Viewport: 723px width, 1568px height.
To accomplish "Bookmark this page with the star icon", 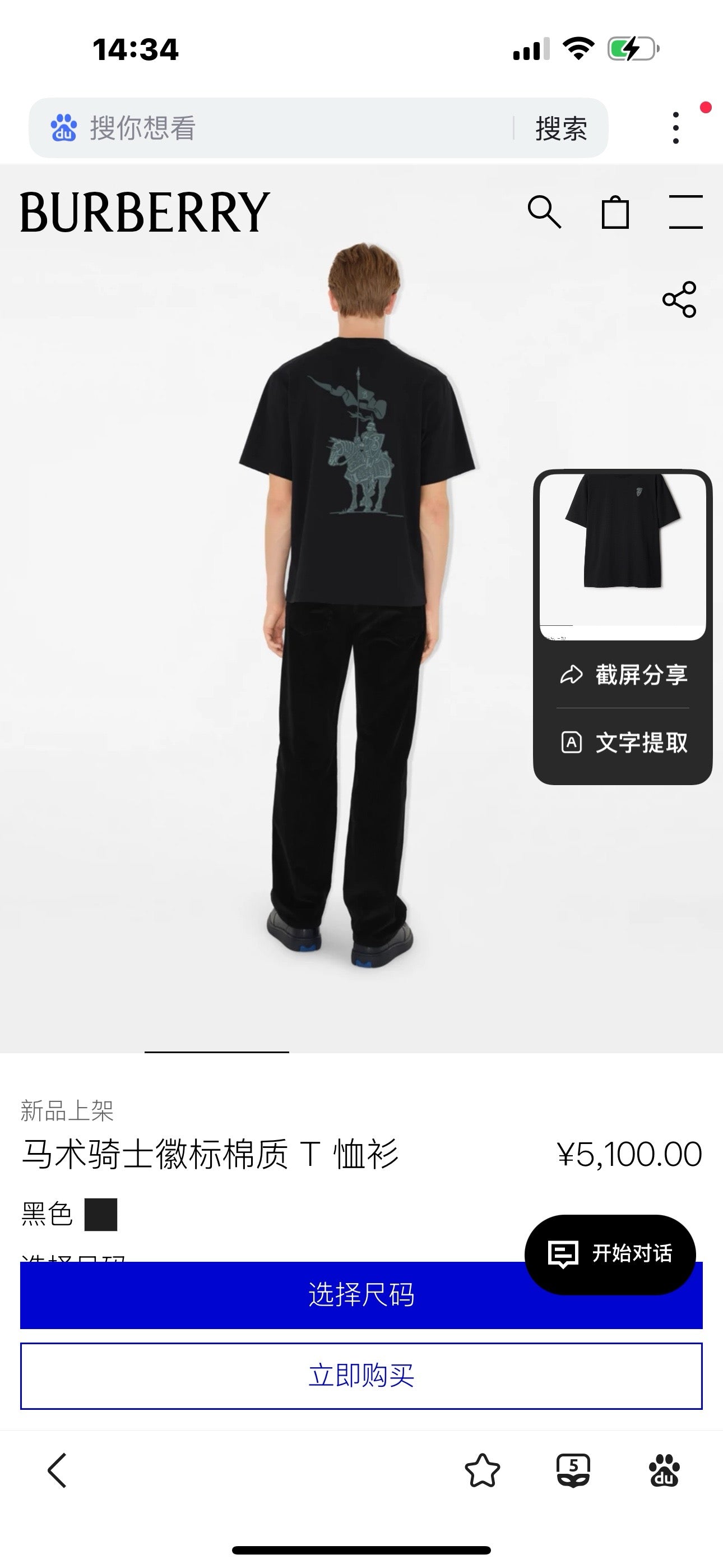I will (482, 1470).
